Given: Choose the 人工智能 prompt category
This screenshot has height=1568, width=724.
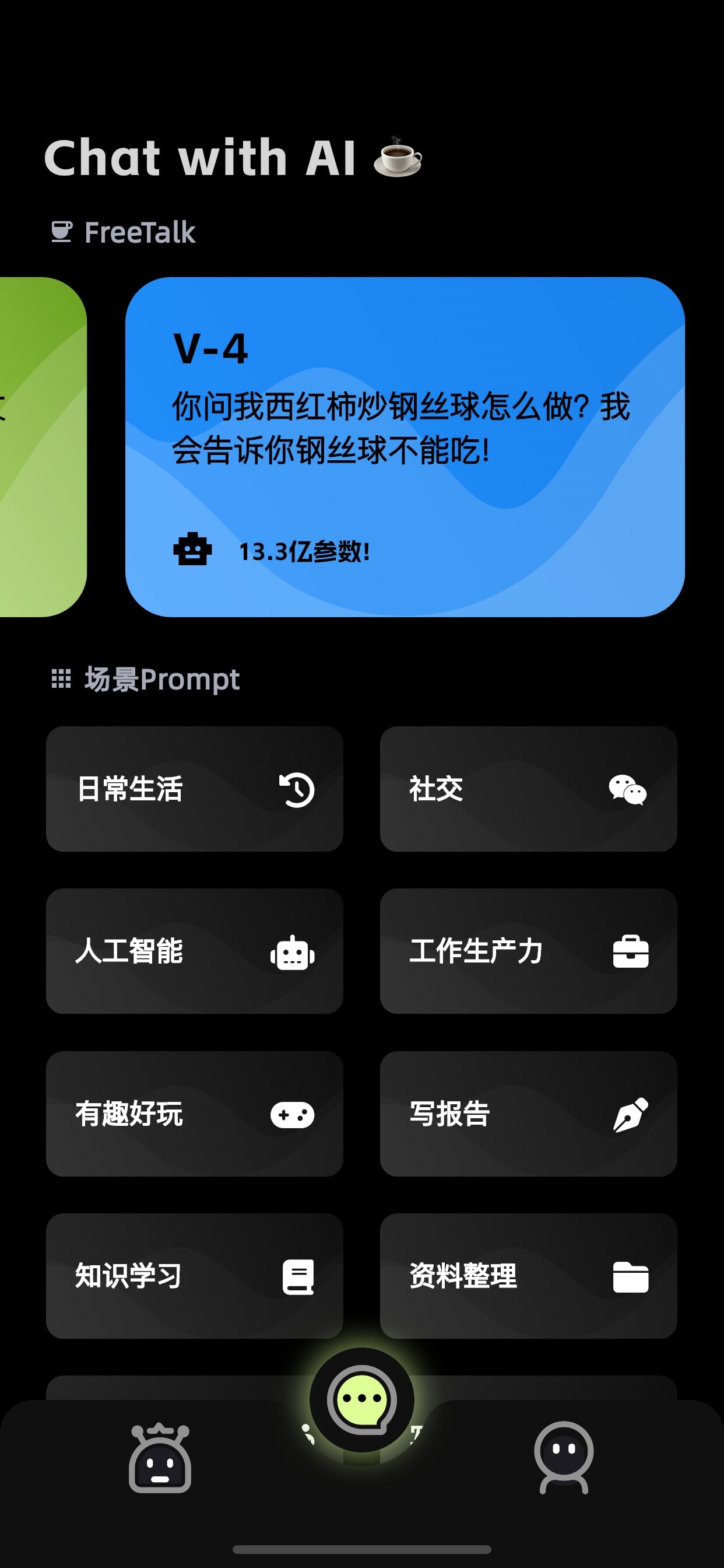Looking at the screenshot, I should (x=194, y=951).
